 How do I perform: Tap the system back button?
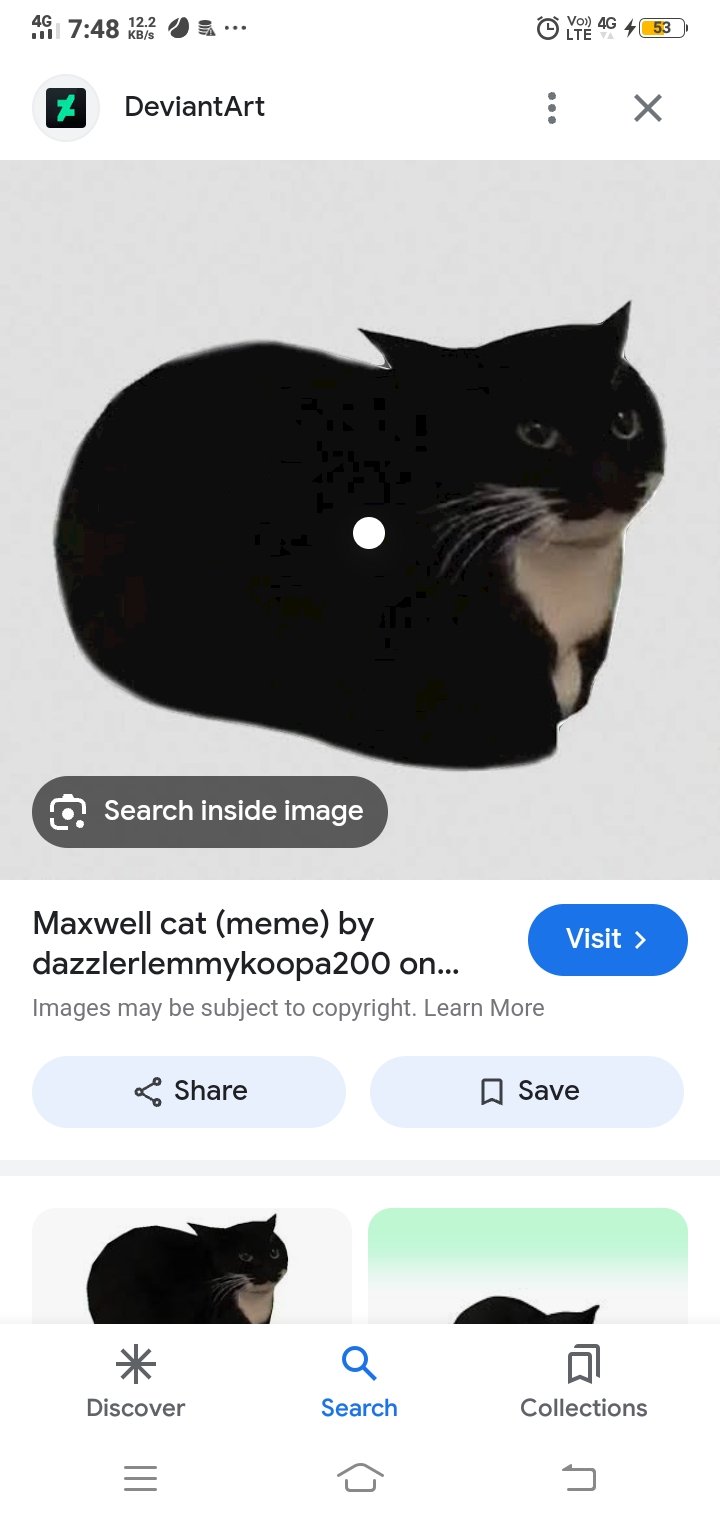578,1477
